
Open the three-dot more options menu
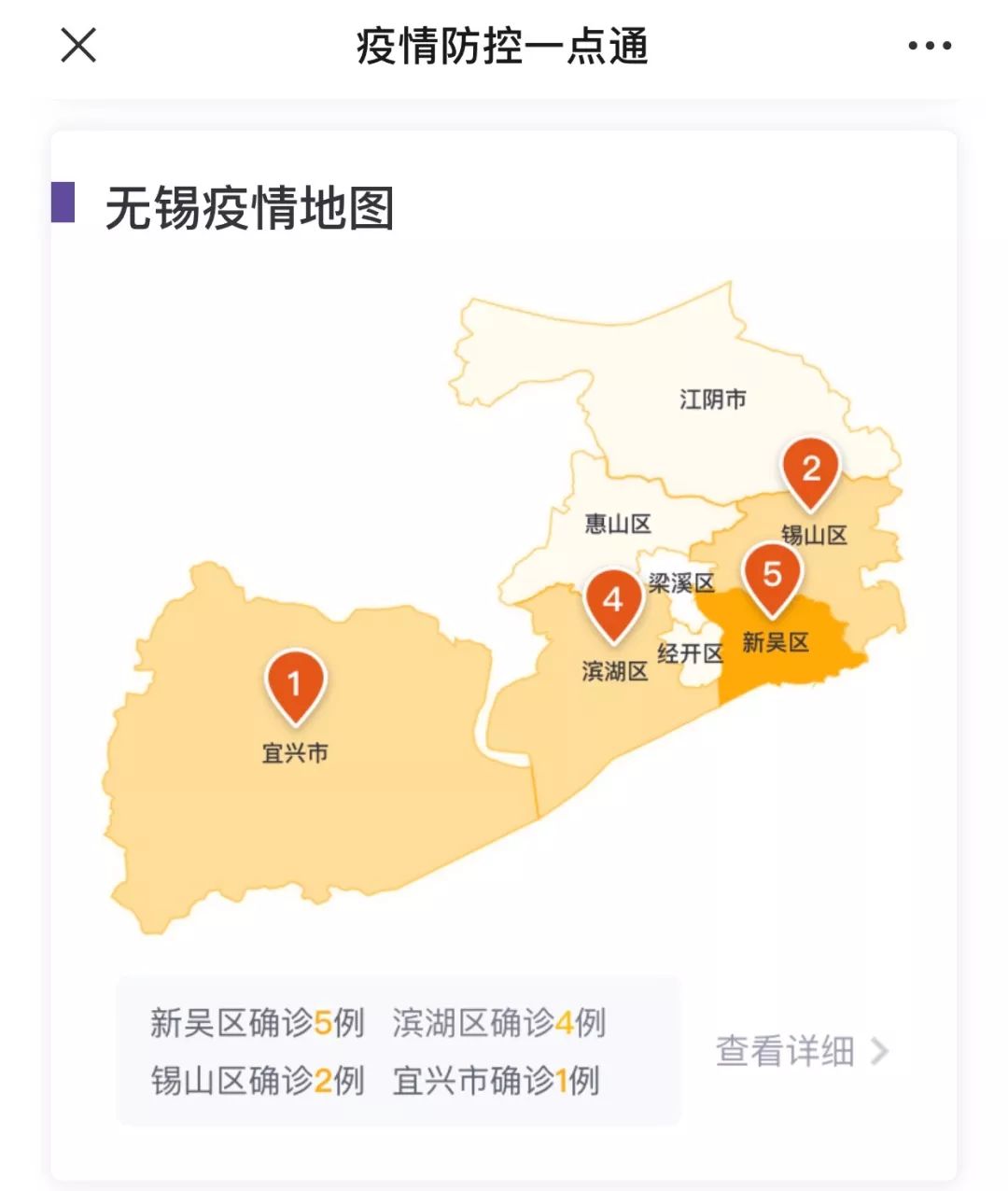pyautogui.click(x=930, y=46)
